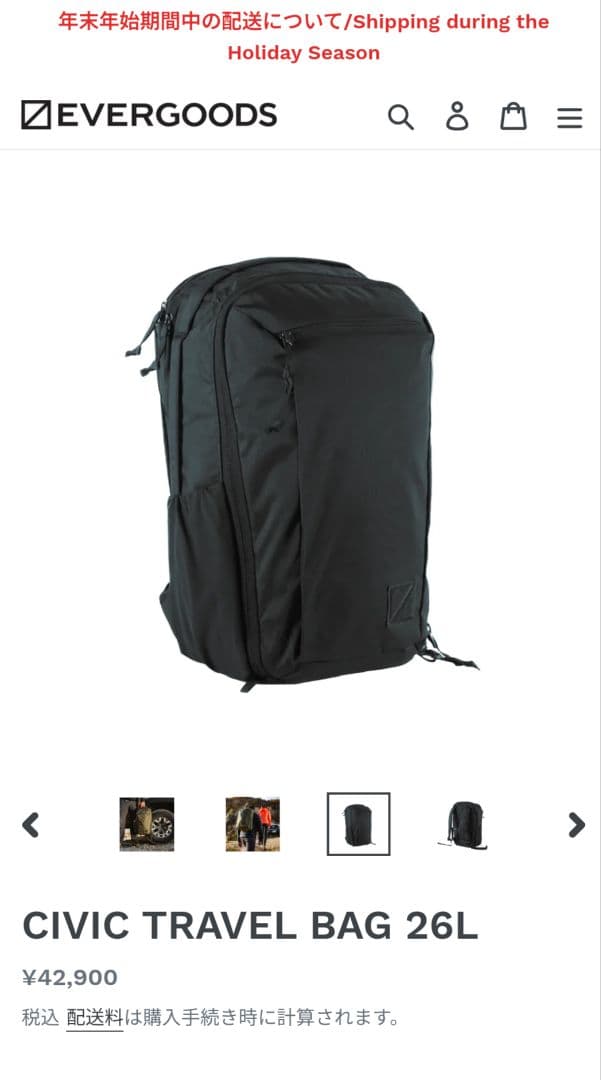Select the people walking outdoors thumbnail
Viewport: 601px width, 1080px height.
pyautogui.click(x=252, y=824)
